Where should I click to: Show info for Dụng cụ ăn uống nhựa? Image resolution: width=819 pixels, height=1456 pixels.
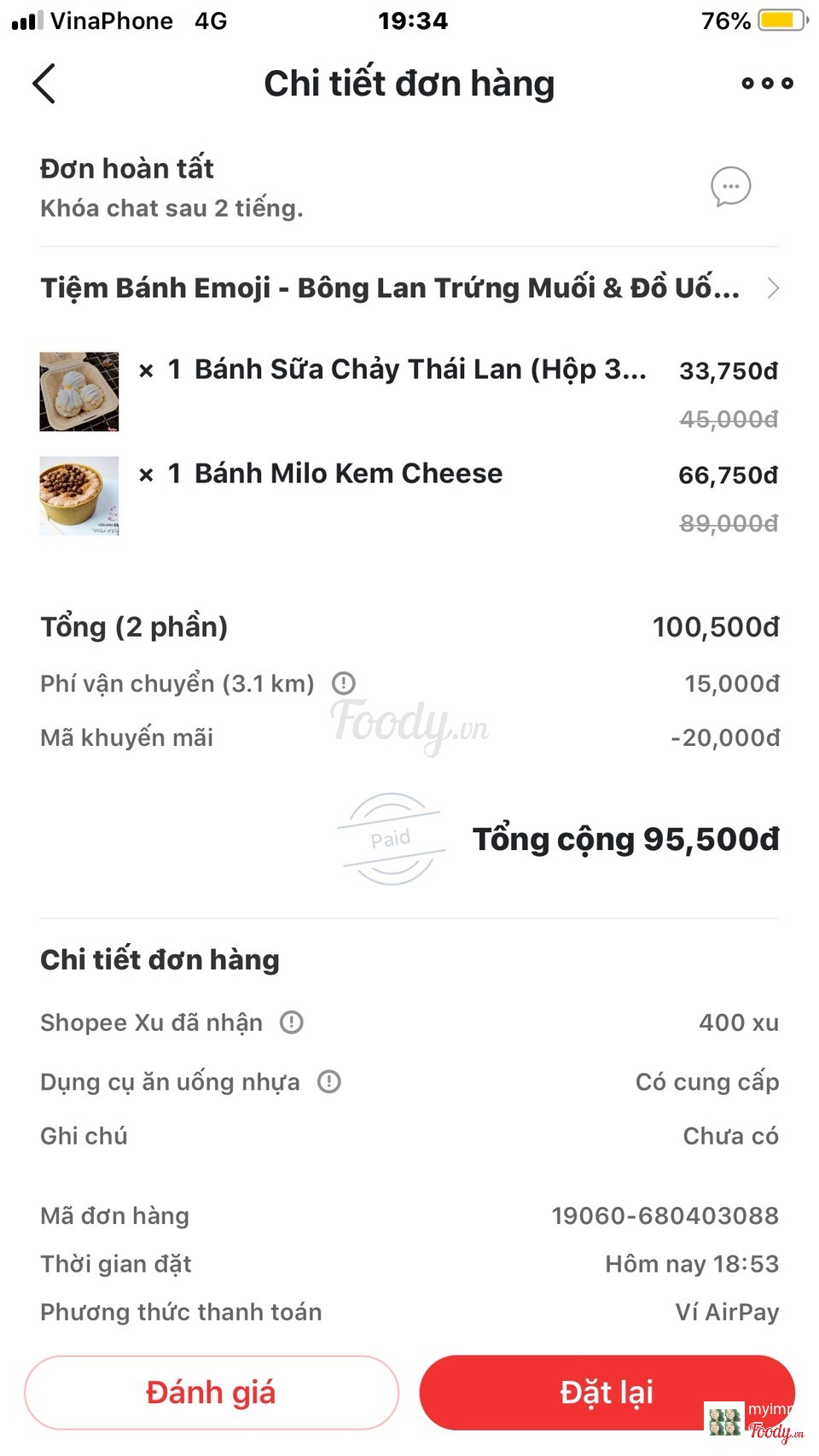pyautogui.click(x=329, y=1082)
